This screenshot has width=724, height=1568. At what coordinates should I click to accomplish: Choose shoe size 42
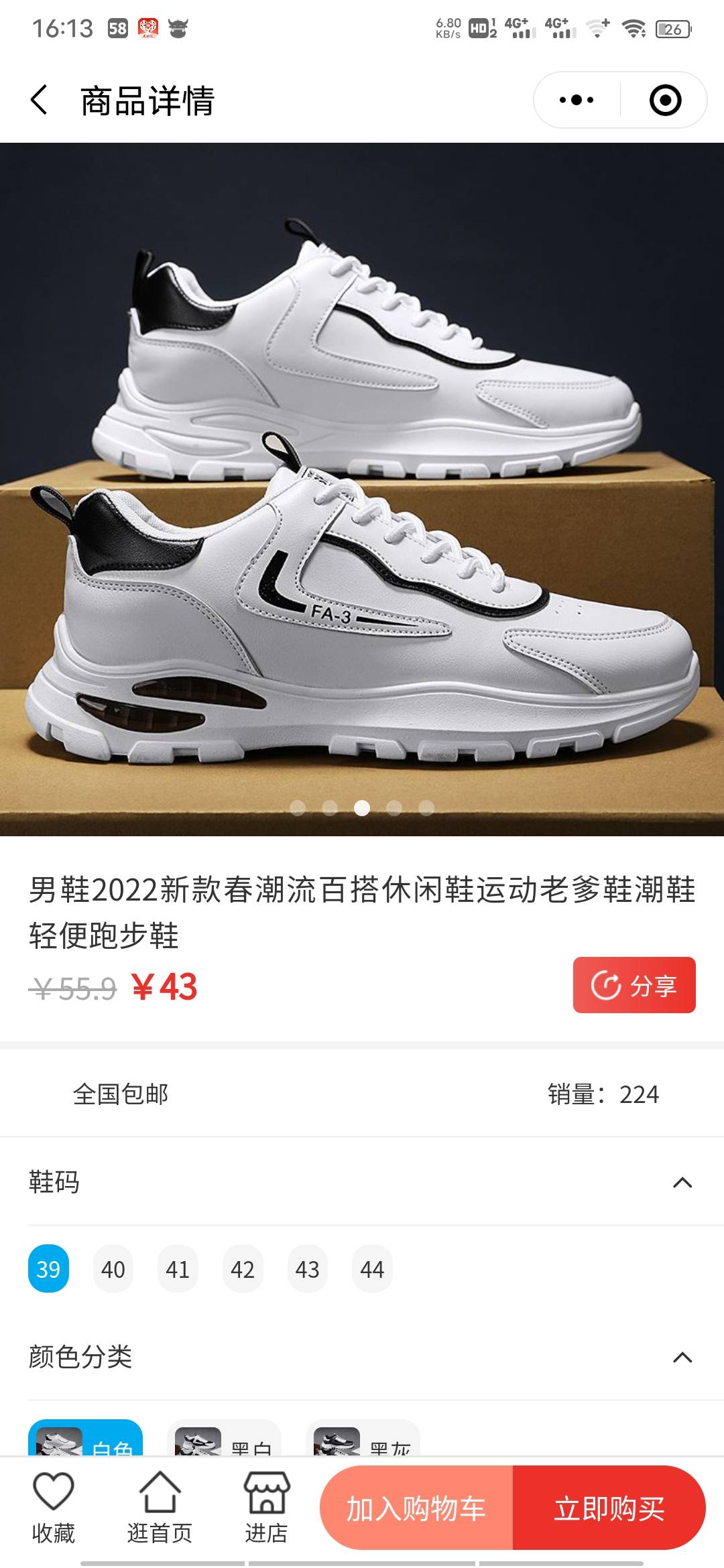(x=242, y=1268)
